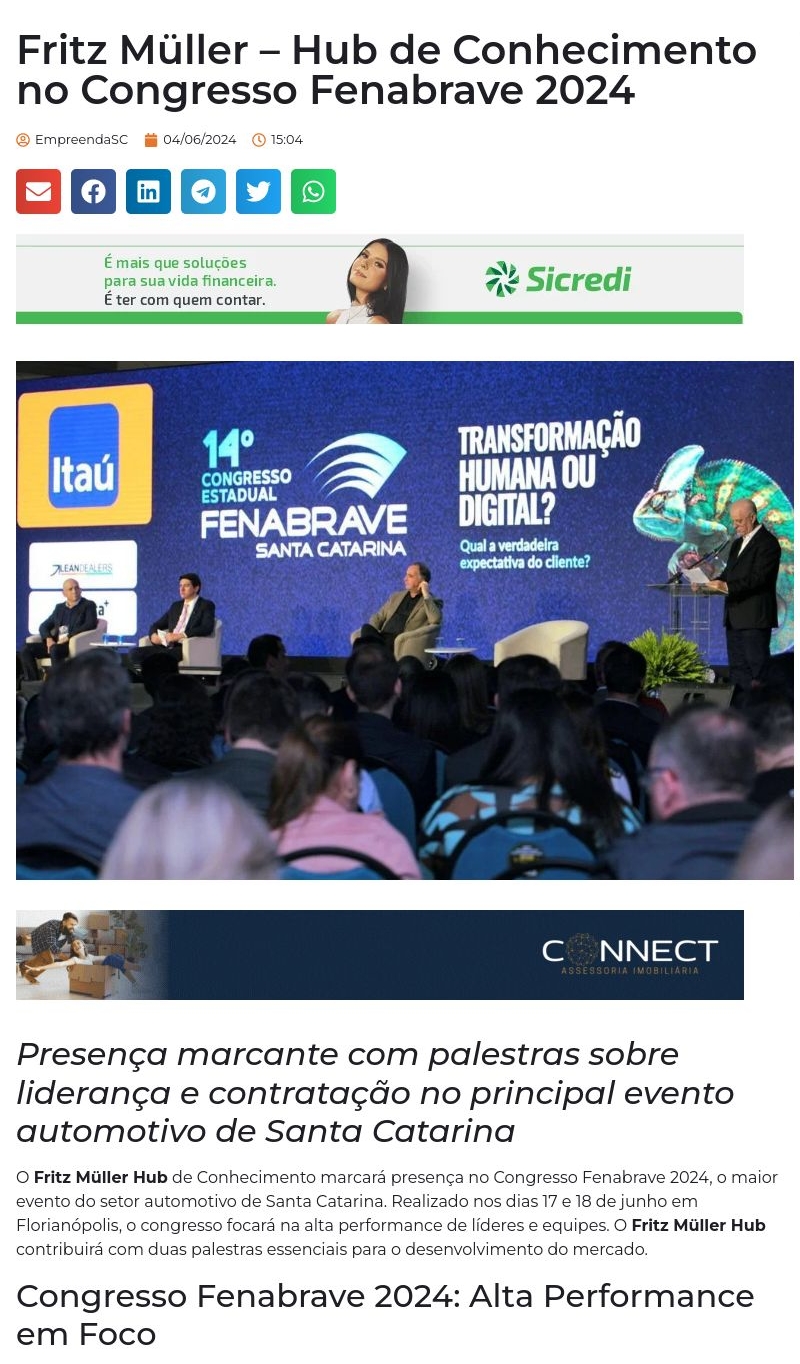800x1364 pixels.
Task: Open the EmpreendaSC author link
Action: (x=80, y=140)
